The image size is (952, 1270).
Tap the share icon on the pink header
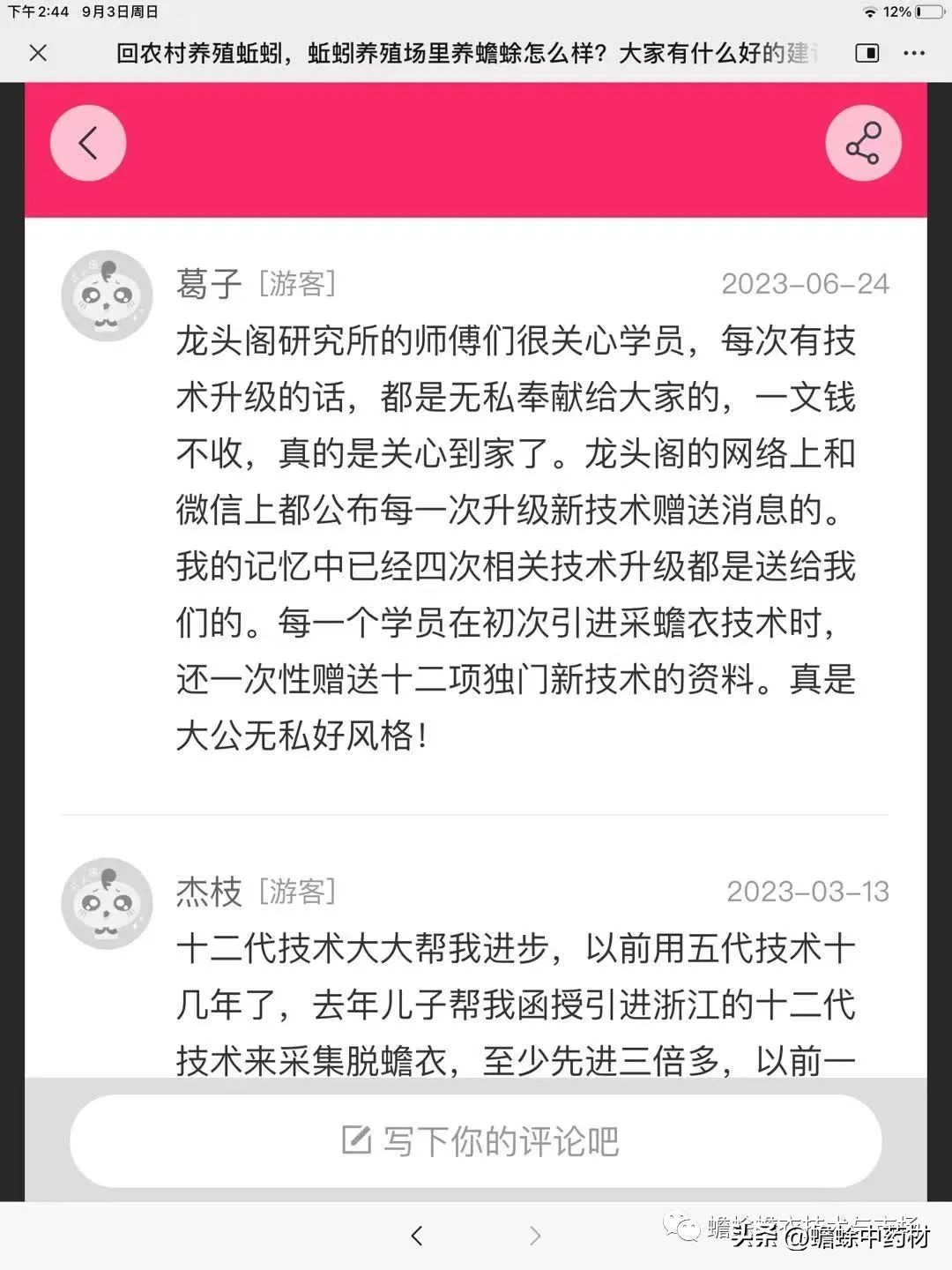coord(862,142)
